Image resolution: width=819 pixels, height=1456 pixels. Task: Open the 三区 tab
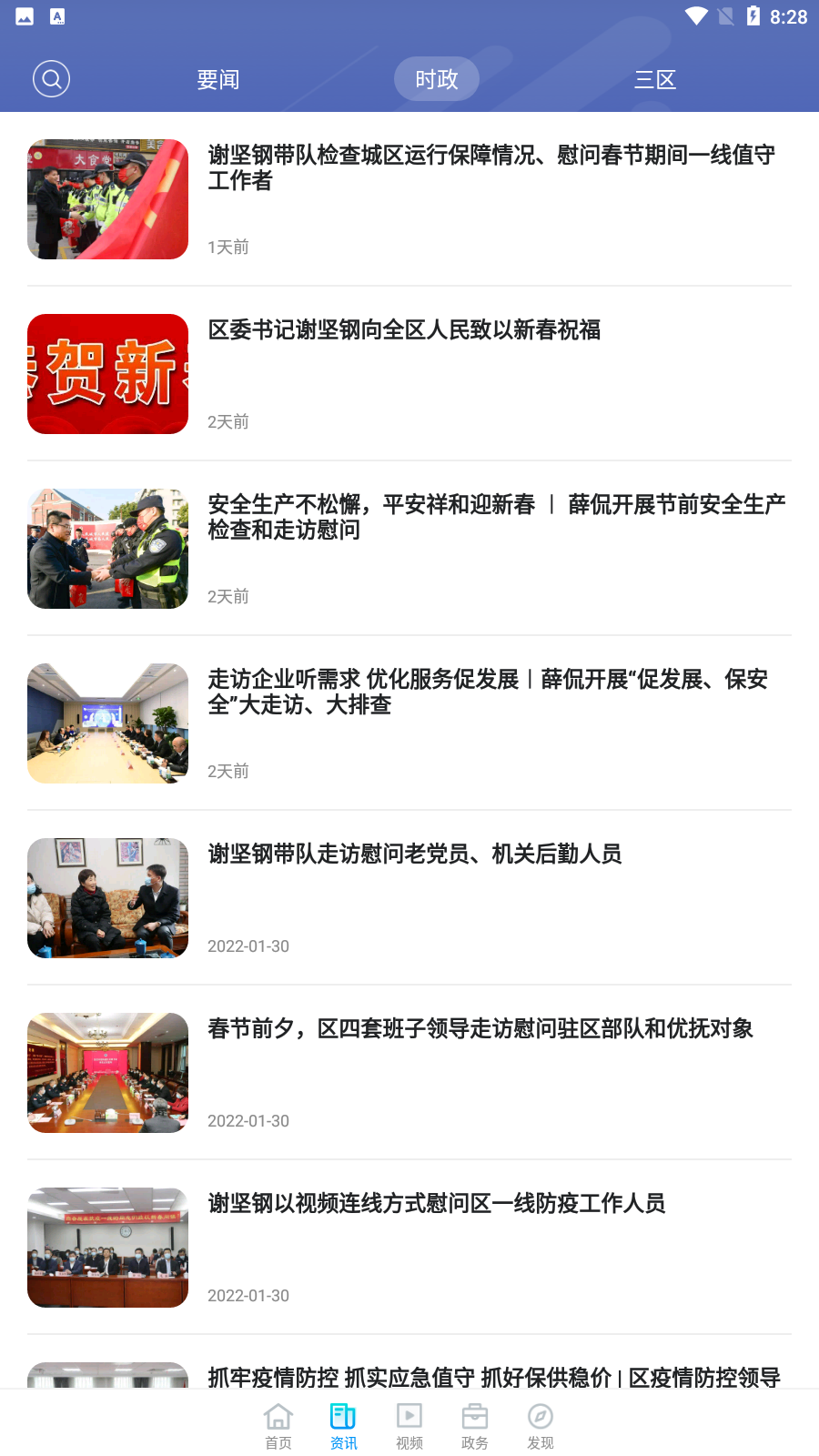(654, 79)
